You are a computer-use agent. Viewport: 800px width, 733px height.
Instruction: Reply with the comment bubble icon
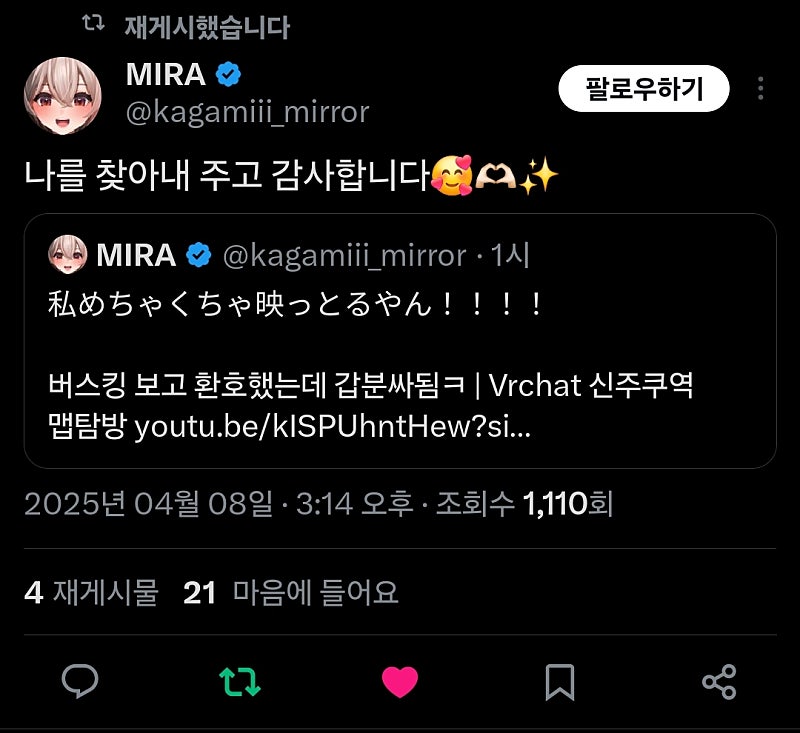[x=80, y=682]
